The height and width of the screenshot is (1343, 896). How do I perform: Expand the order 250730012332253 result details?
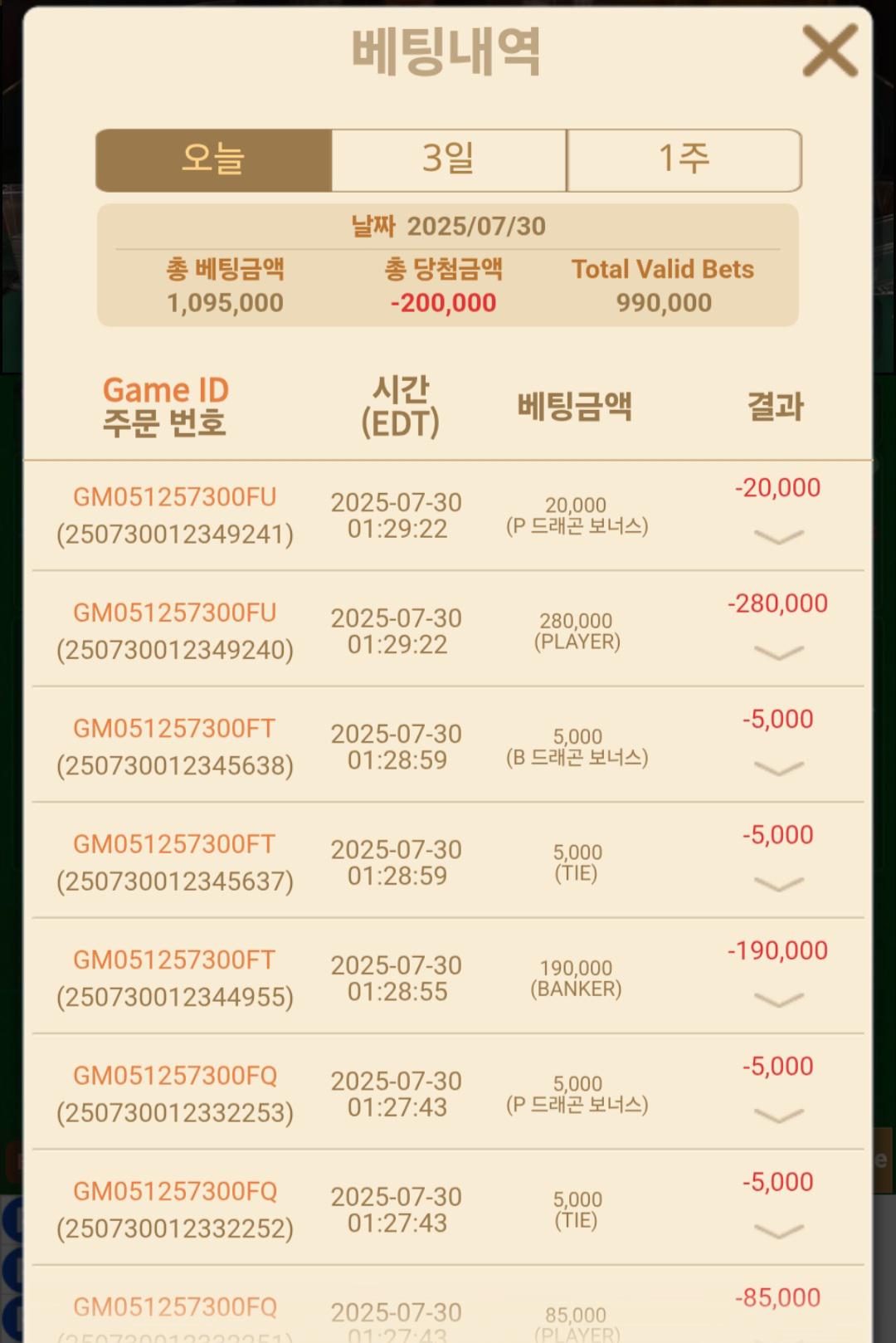[778, 1115]
